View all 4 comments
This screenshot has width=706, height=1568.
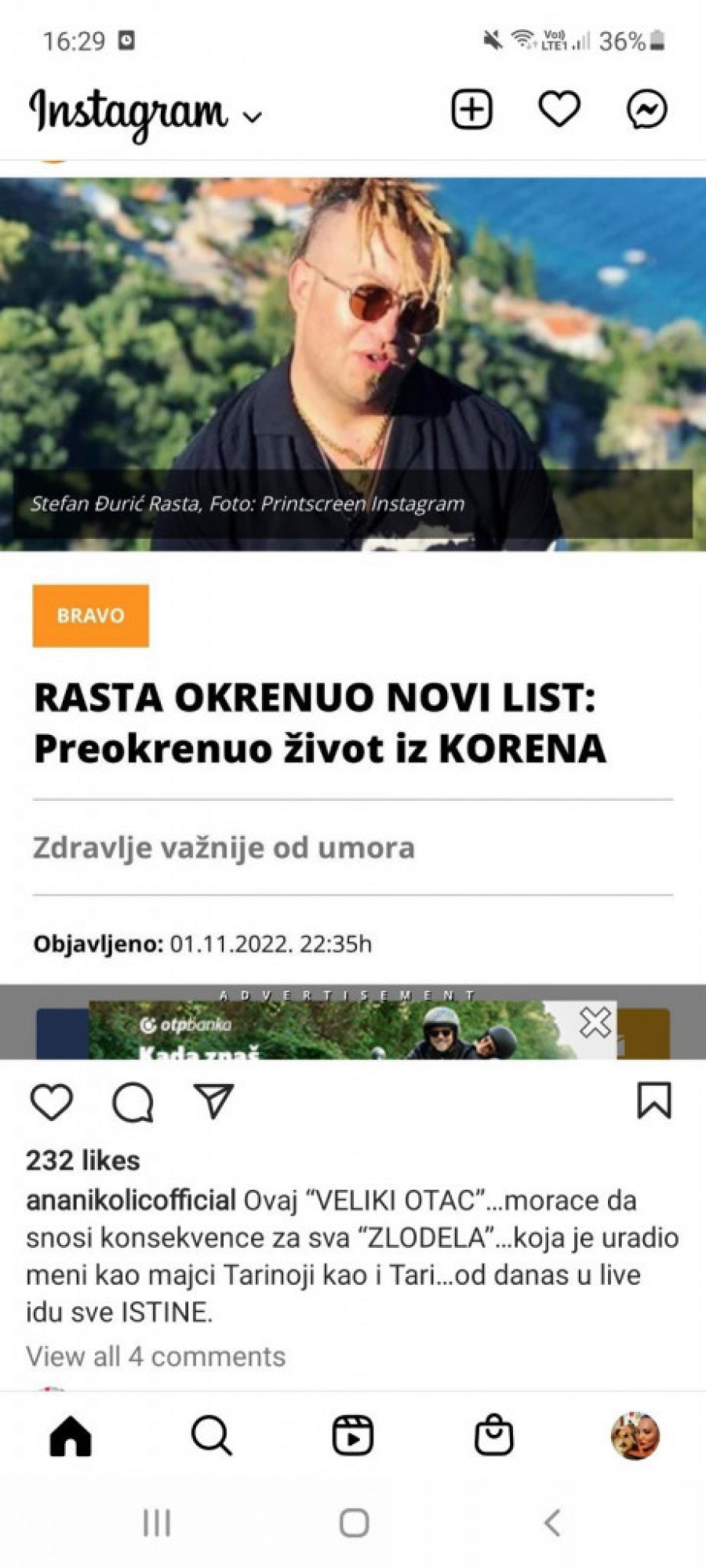tap(155, 1356)
